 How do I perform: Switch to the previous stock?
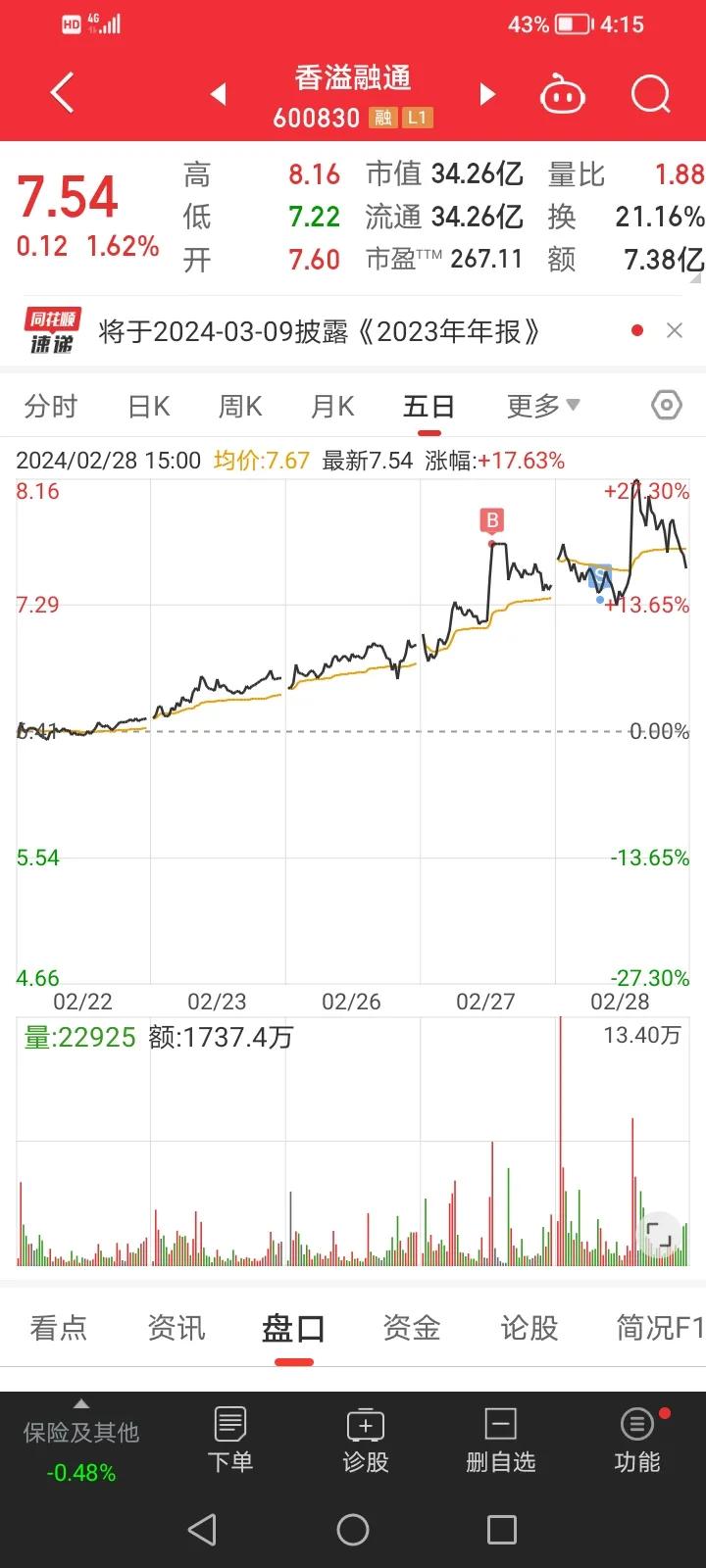(219, 94)
